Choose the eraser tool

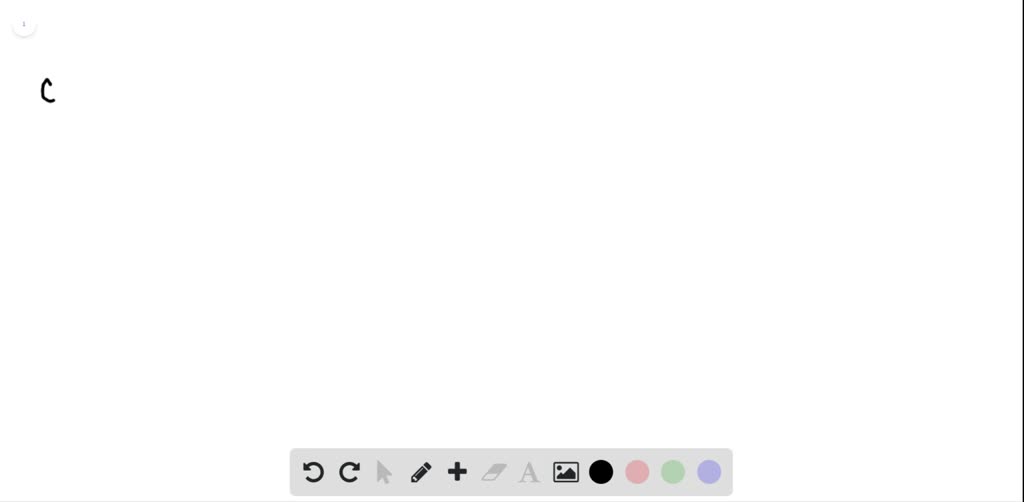pyautogui.click(x=494, y=472)
